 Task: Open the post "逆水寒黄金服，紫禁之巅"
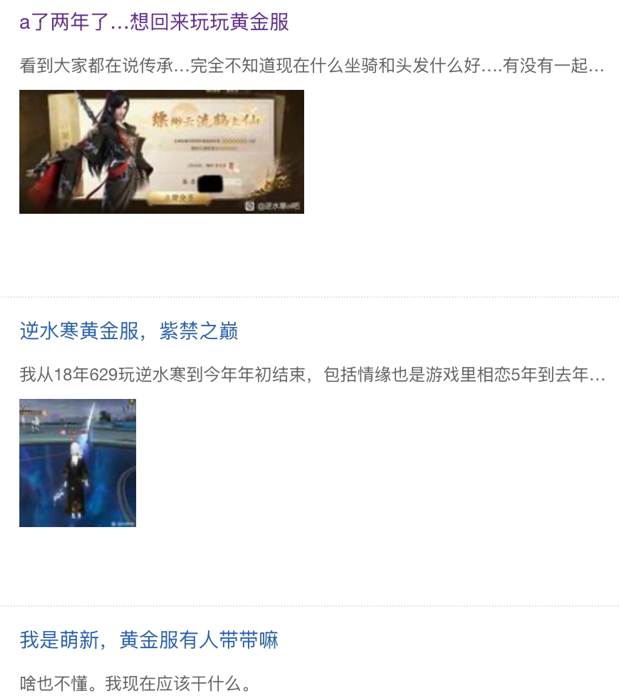(129, 331)
